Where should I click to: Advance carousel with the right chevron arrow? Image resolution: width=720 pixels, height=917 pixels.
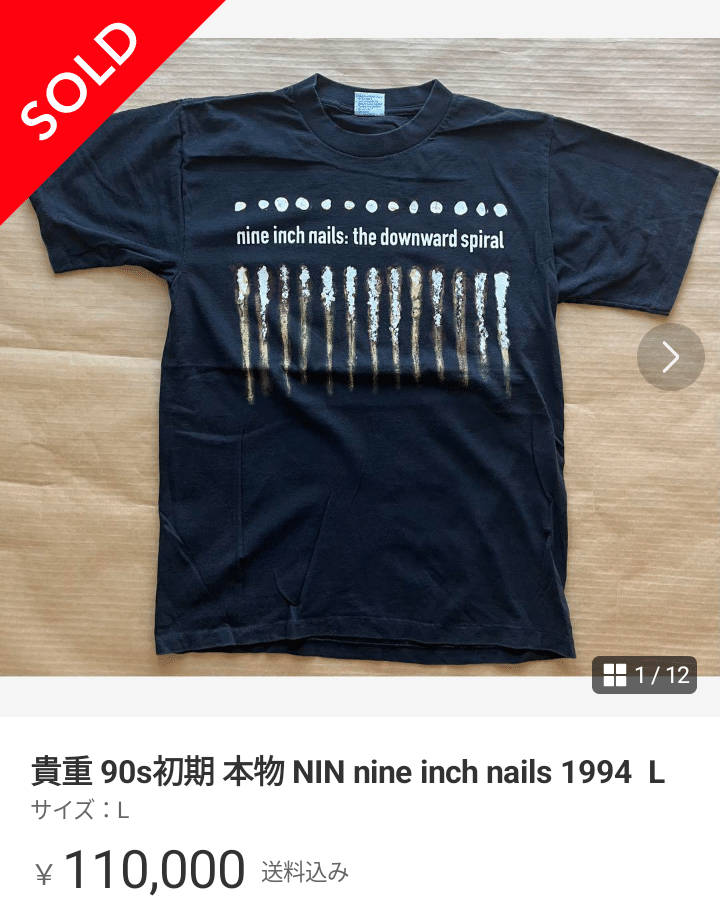[672, 357]
